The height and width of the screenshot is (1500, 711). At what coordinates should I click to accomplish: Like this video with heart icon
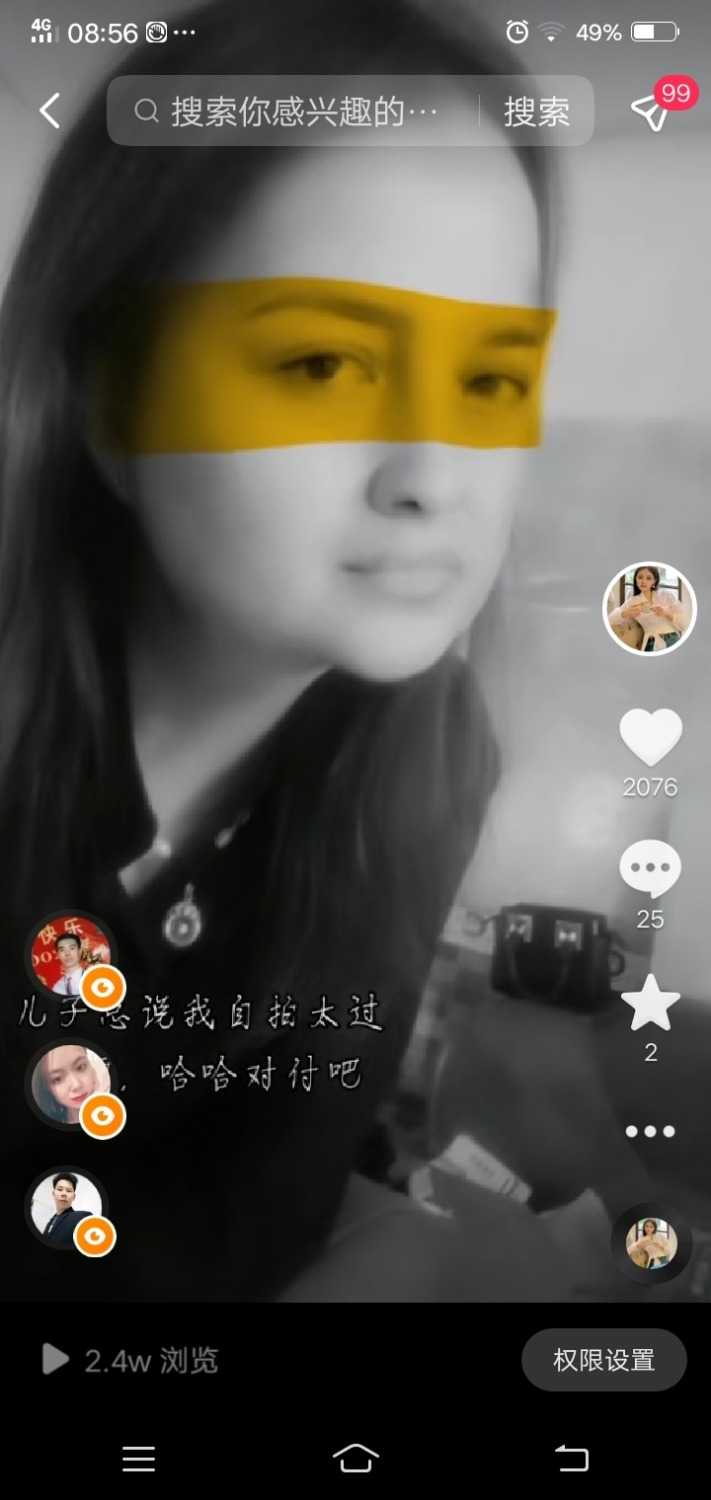click(650, 739)
